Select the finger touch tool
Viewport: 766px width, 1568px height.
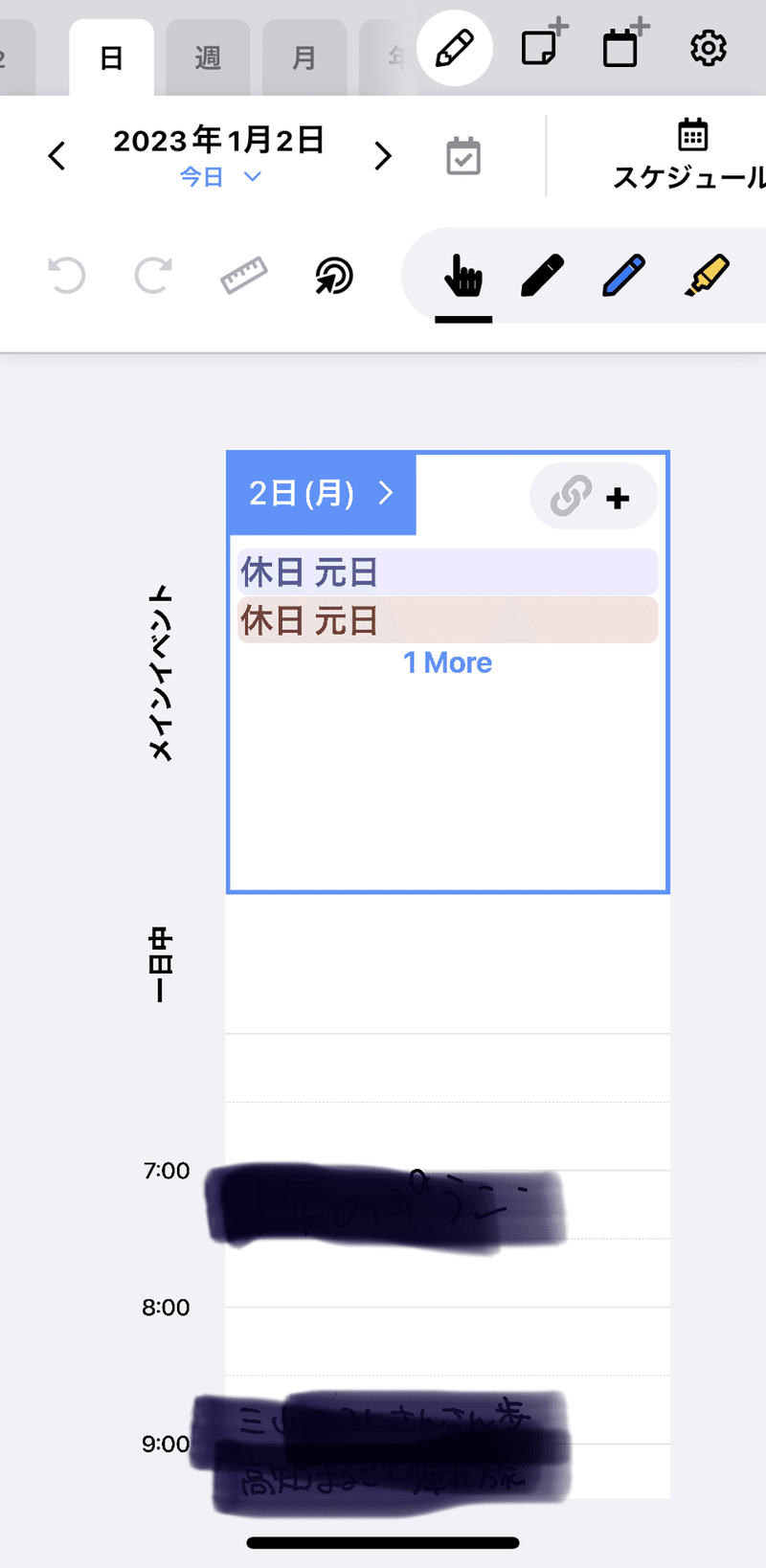coord(463,277)
